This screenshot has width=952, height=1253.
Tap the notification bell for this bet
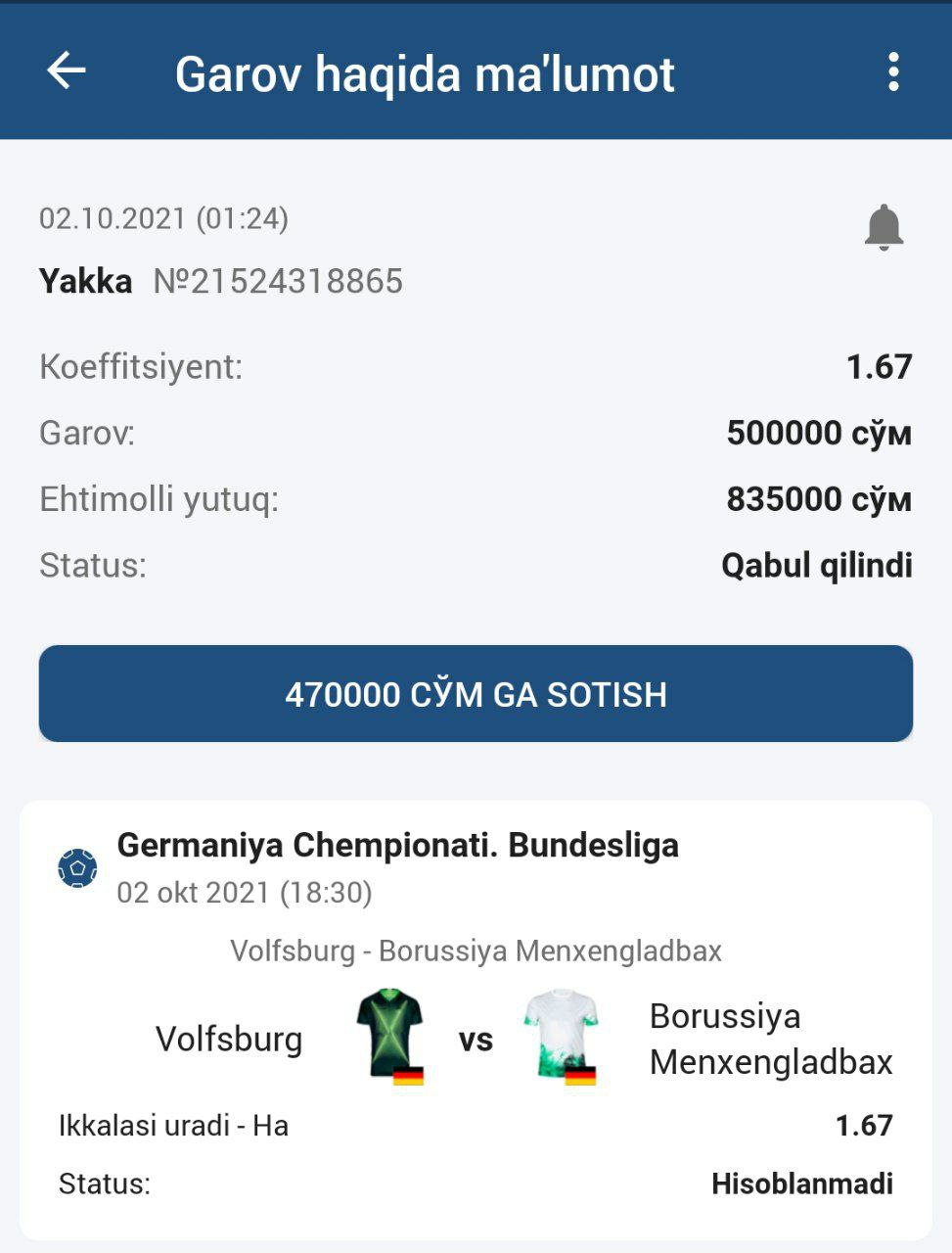pos(884,227)
